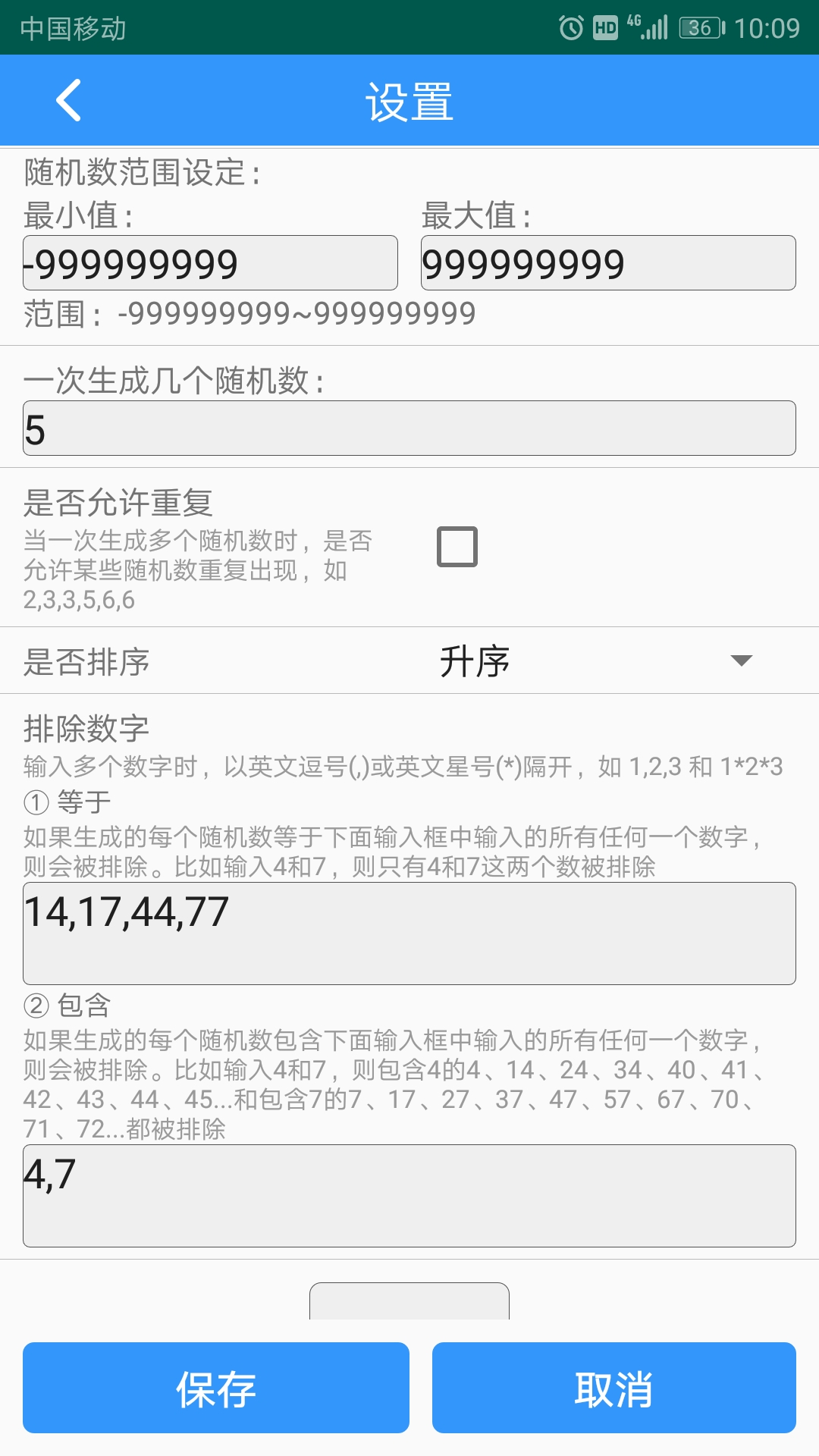Tap the 设置 title in the header
The image size is (819, 1456).
409,101
